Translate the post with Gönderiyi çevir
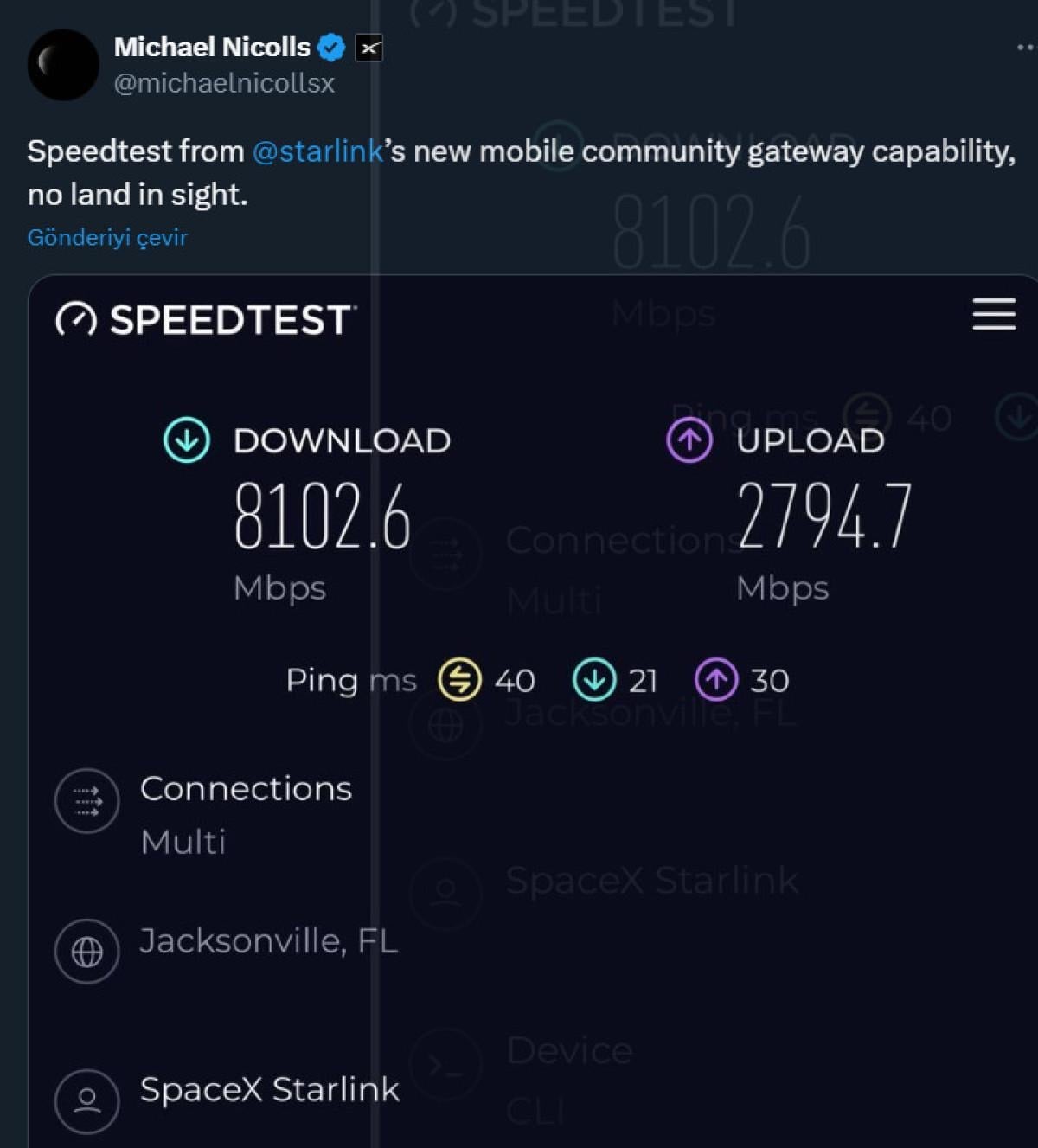Viewport: 1038px width, 1148px height. point(107,237)
